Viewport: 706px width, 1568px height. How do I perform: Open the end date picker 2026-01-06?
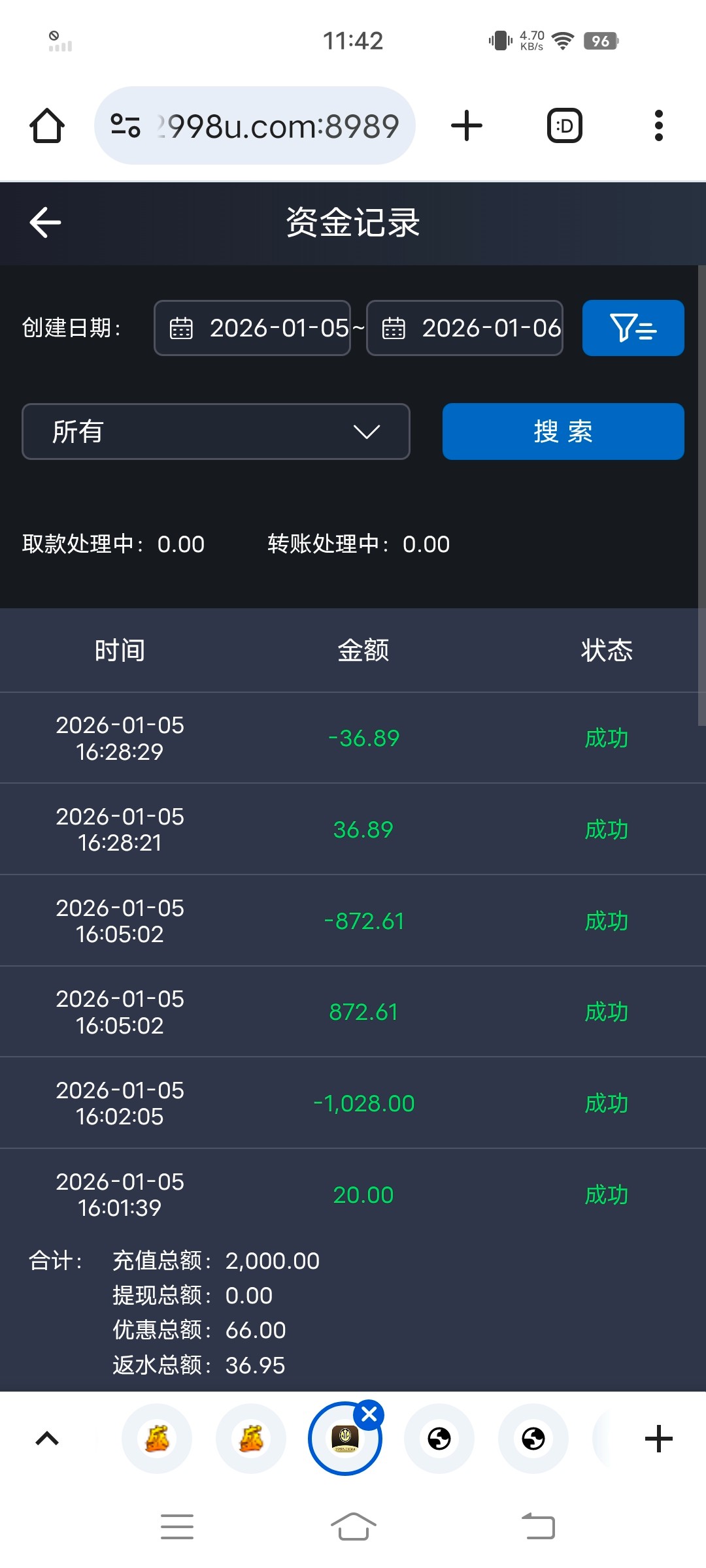point(465,328)
